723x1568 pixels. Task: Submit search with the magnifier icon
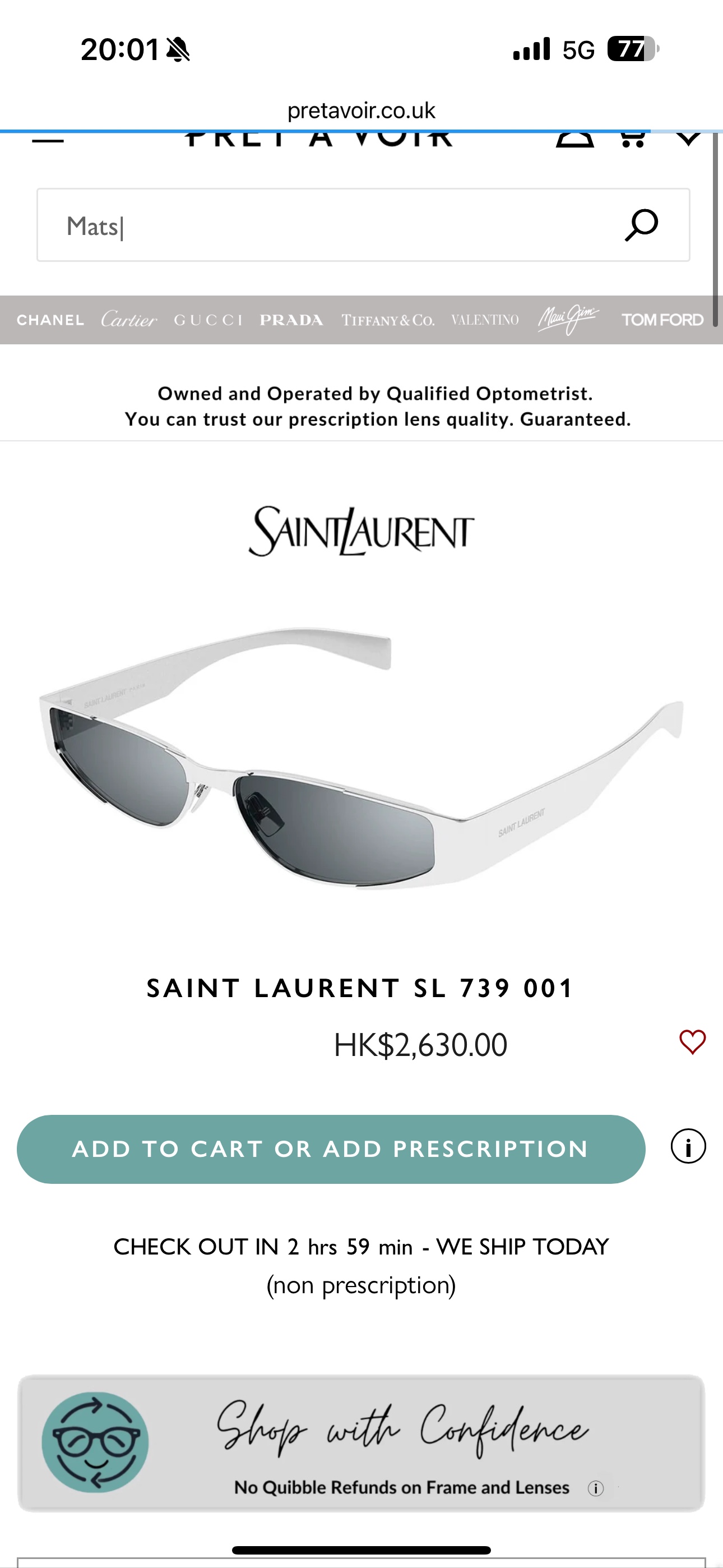coord(641,225)
